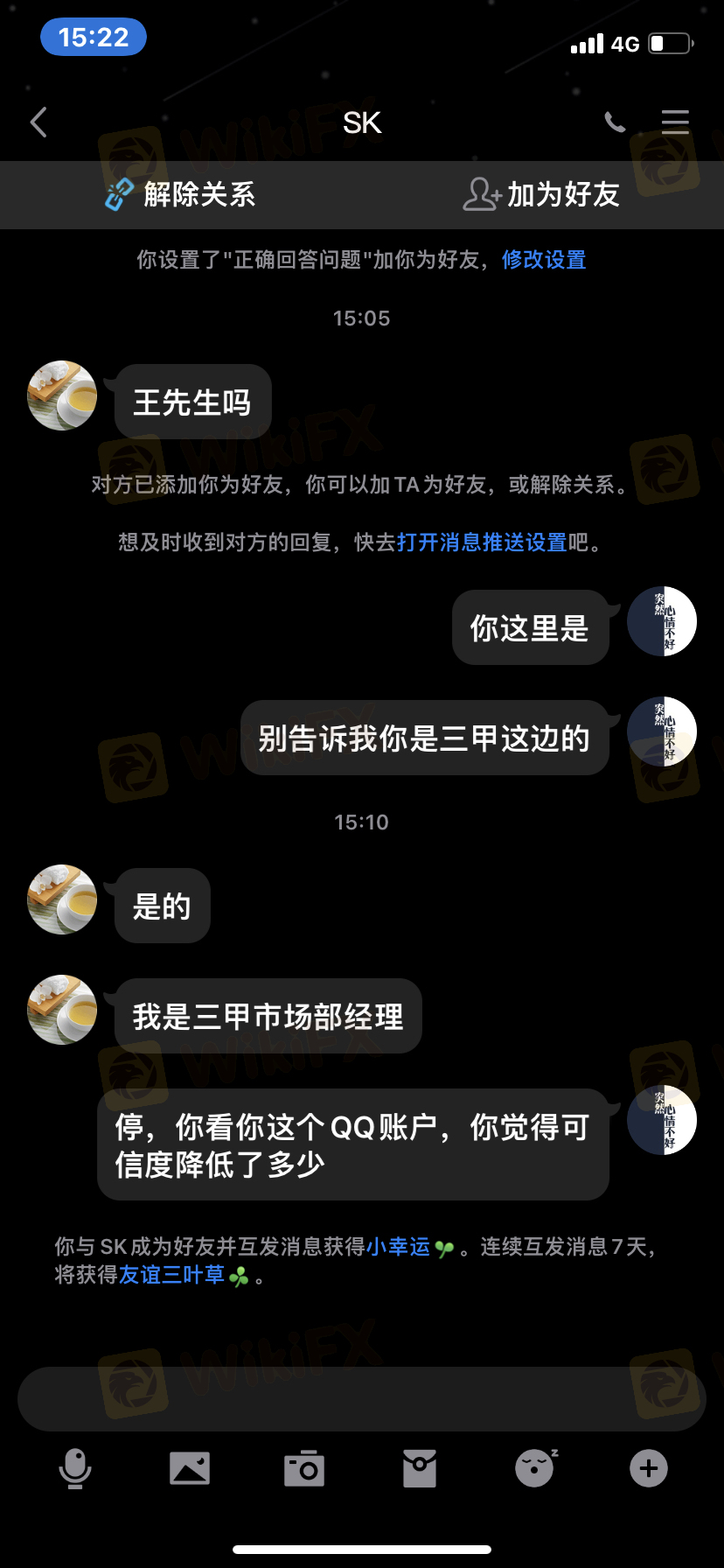The height and width of the screenshot is (1568, 724).
Task: Record a voice message with microphone
Action: click(x=75, y=1468)
